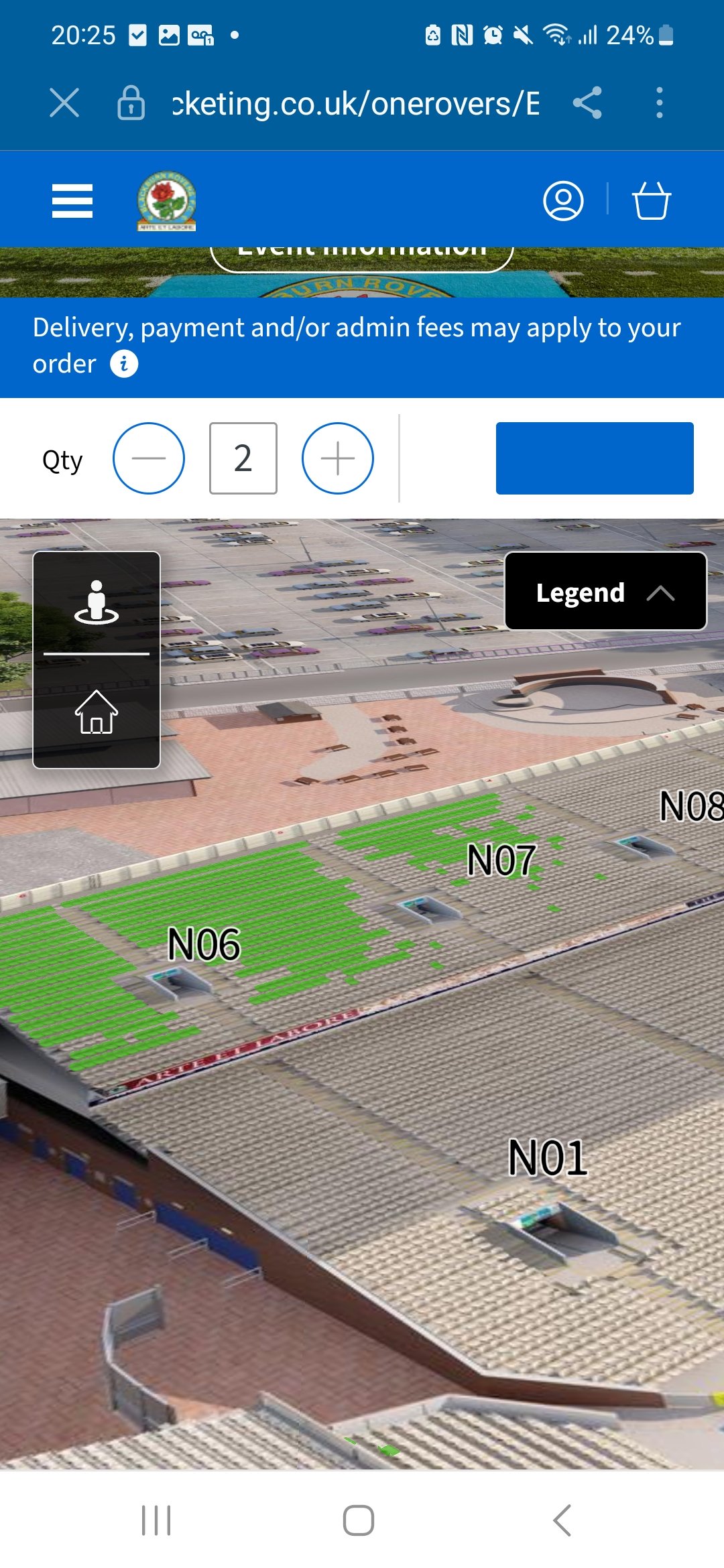Show fees info via the i icon
Image resolution: width=724 pixels, height=1568 pixels.
pyautogui.click(x=124, y=364)
